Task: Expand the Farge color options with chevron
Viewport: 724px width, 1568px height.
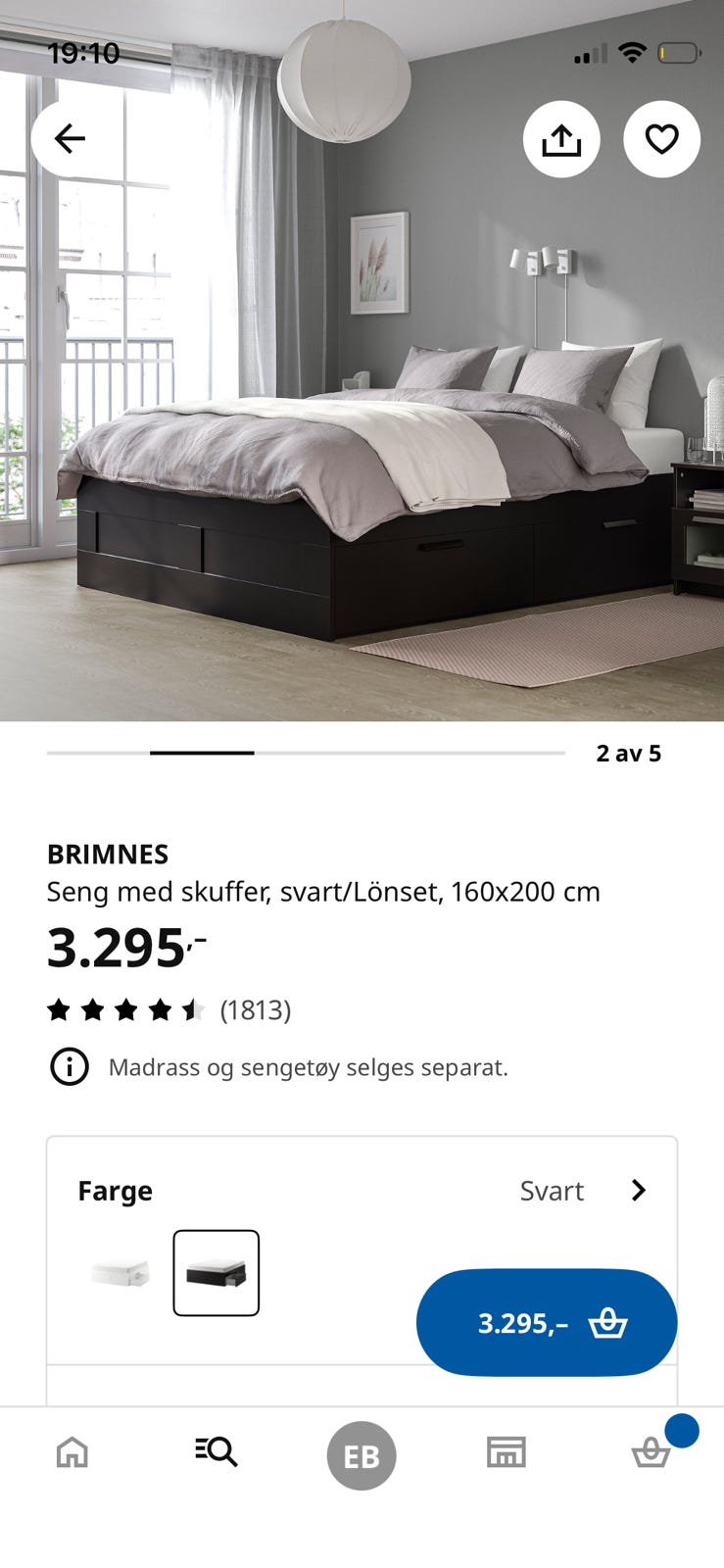Action: point(639,1191)
